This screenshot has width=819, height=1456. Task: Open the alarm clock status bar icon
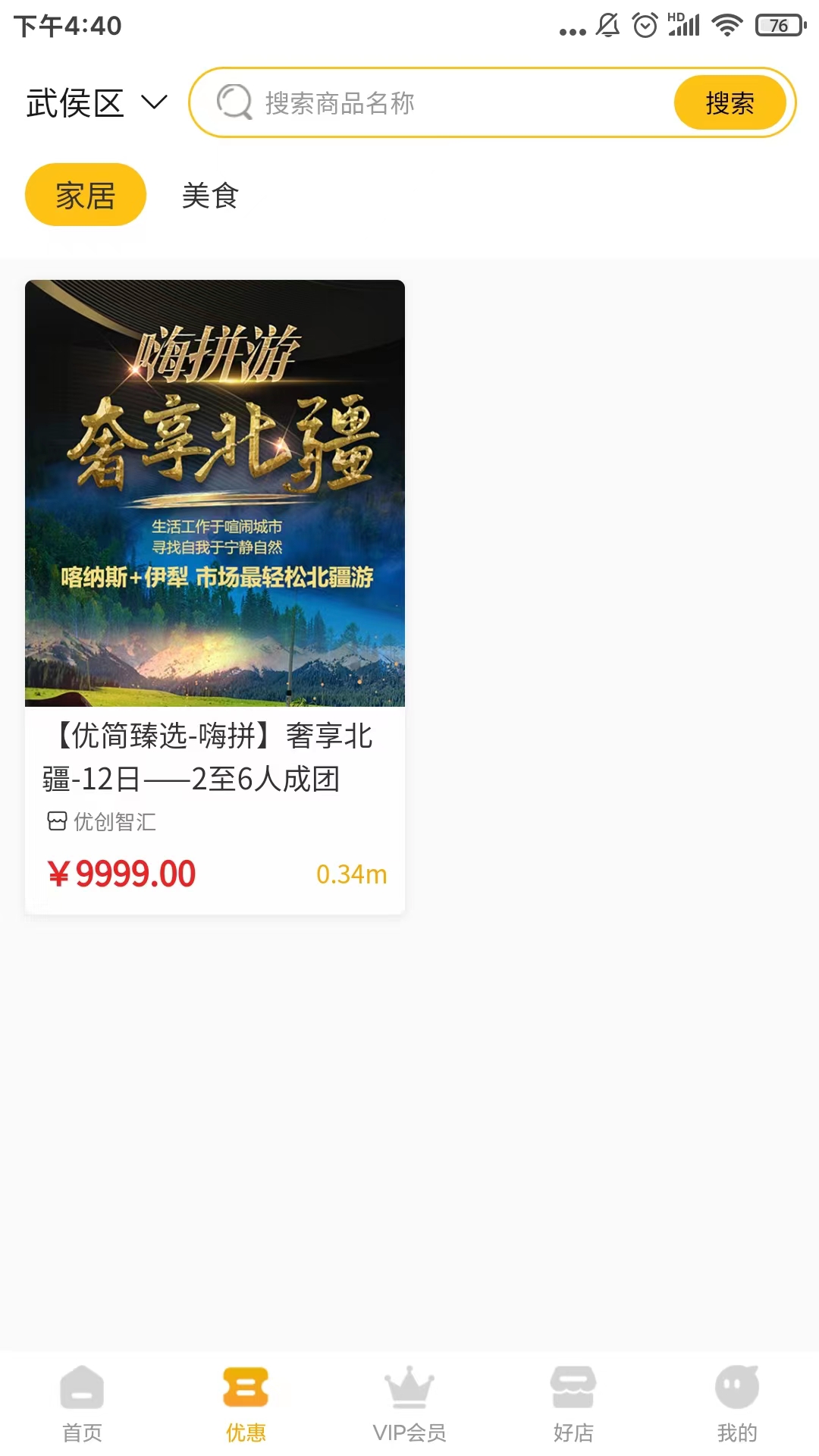click(644, 24)
